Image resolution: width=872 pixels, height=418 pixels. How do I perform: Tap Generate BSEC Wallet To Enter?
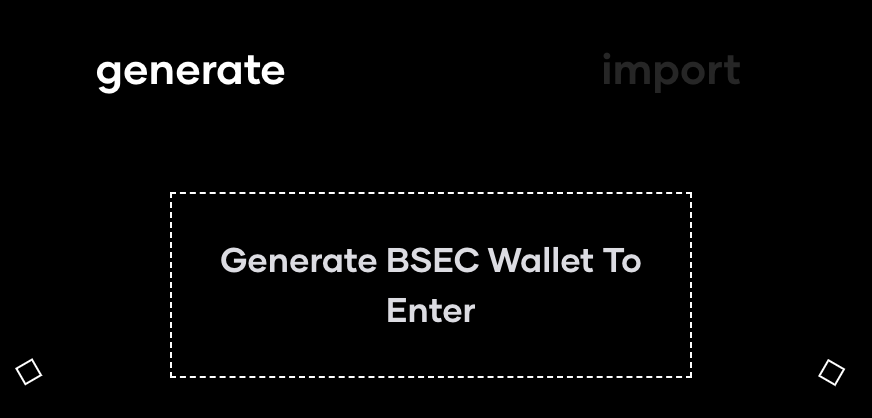coord(430,285)
